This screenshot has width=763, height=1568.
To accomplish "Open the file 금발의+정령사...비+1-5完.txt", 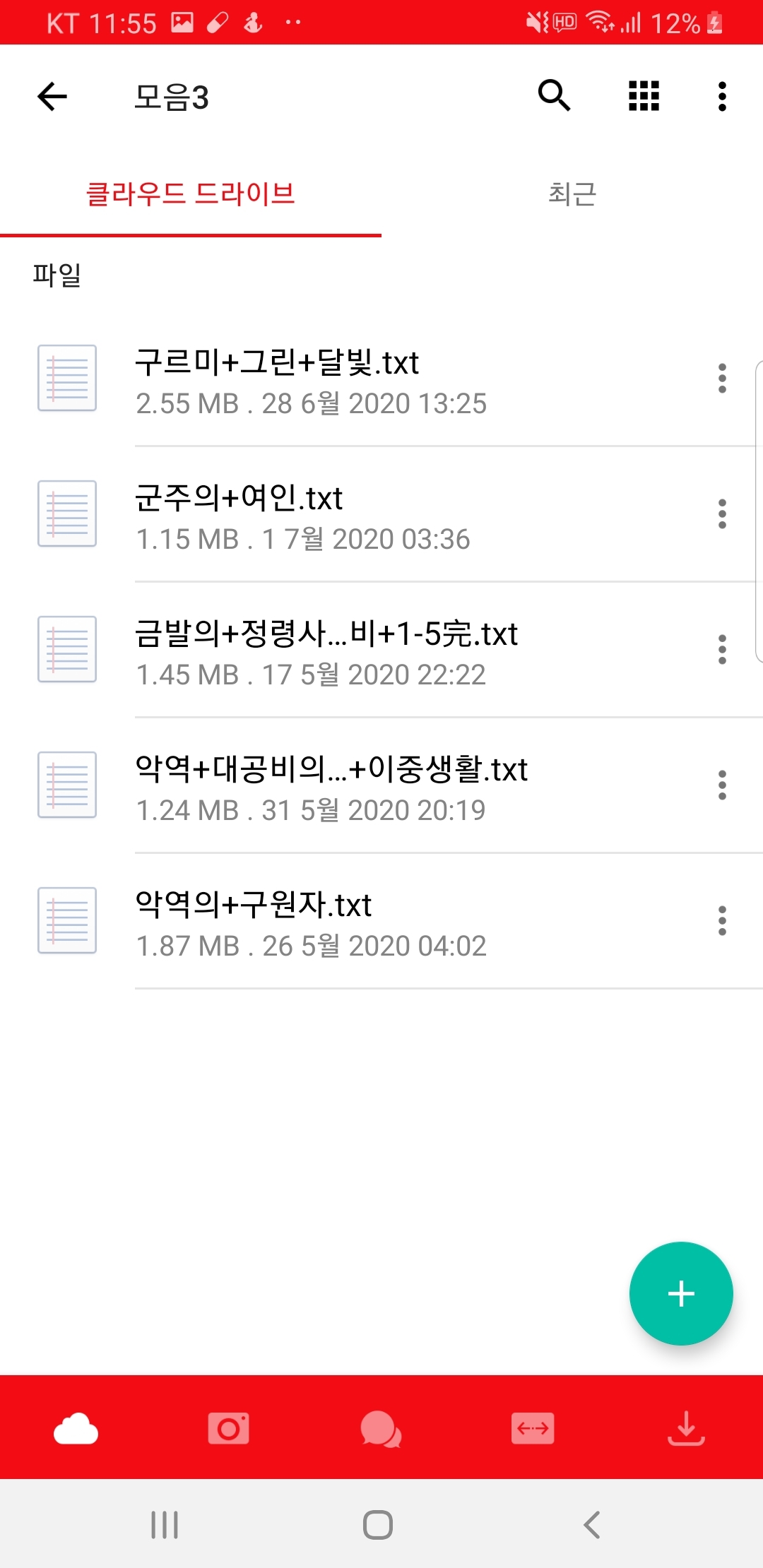I will pos(325,651).
